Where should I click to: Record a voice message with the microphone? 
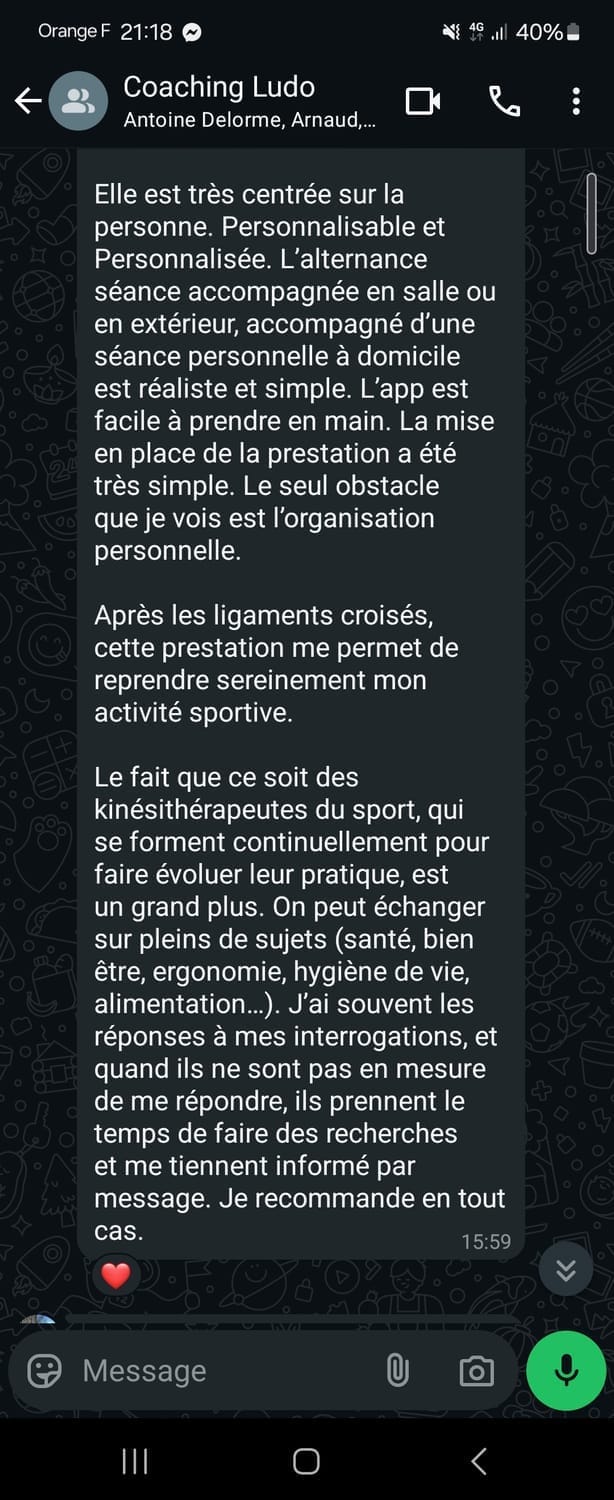point(566,1370)
